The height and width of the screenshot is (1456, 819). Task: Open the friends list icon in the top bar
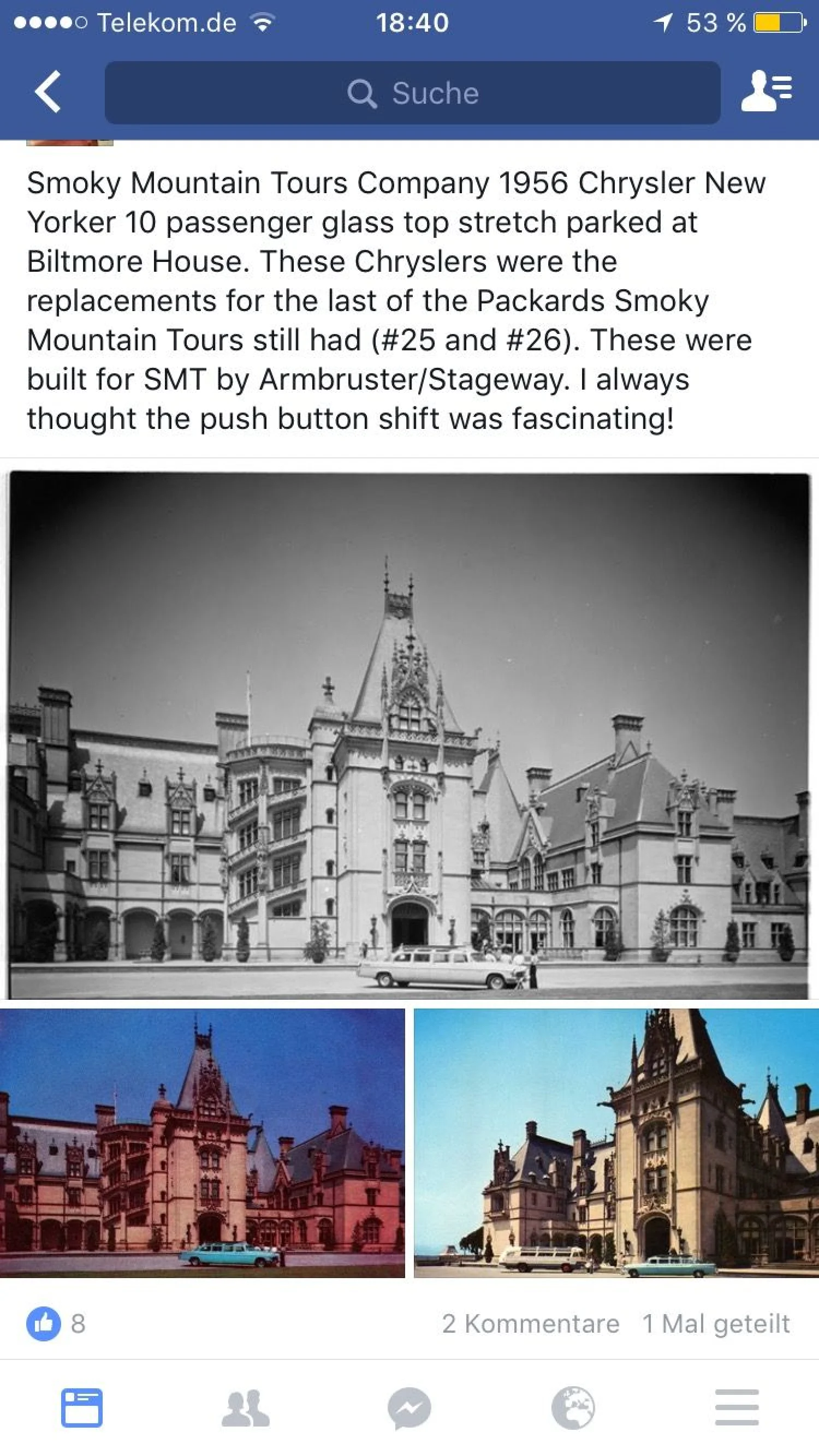point(767,91)
